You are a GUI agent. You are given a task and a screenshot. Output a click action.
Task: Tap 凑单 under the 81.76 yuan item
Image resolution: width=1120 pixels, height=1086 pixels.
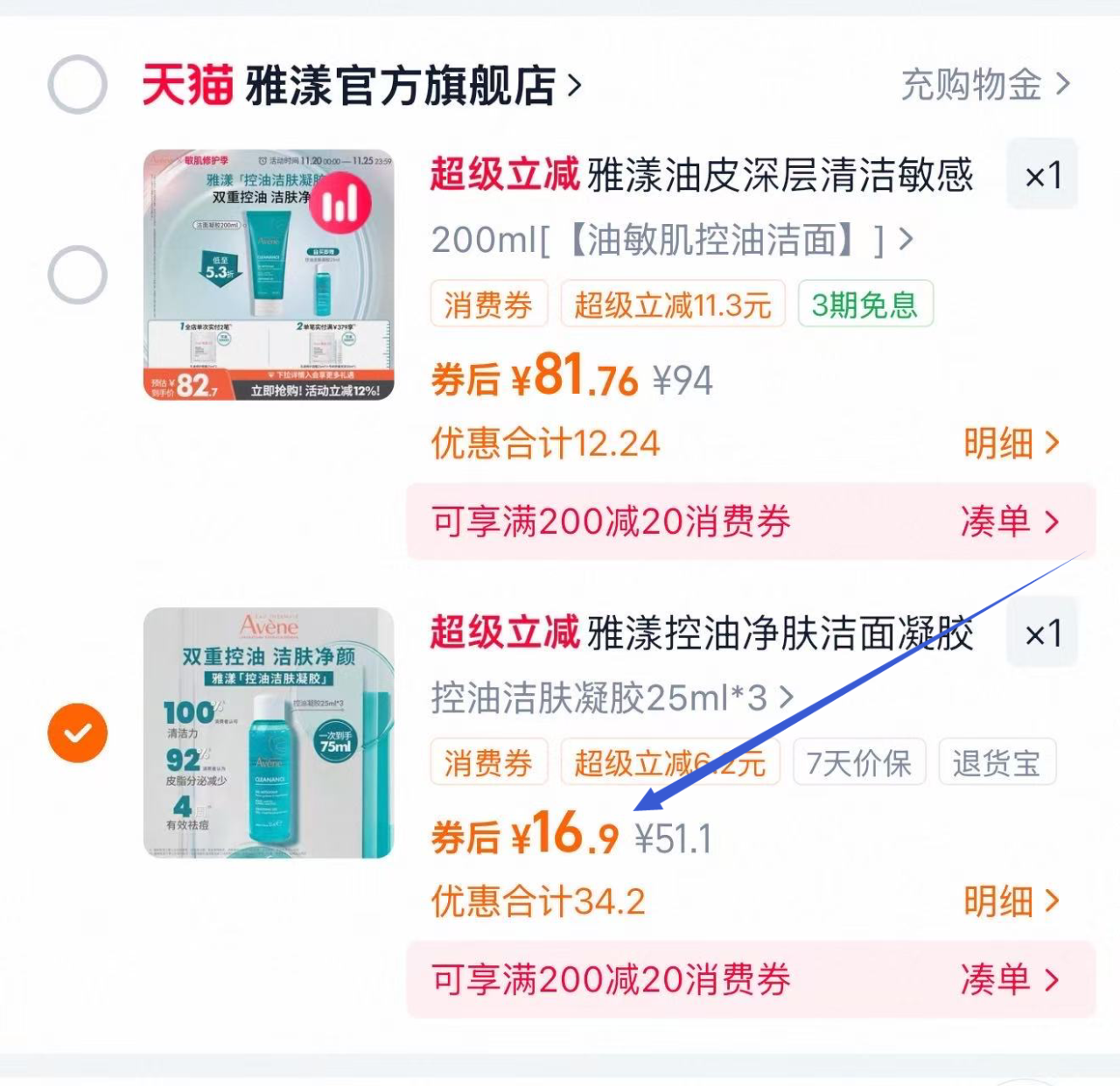(x=1010, y=522)
